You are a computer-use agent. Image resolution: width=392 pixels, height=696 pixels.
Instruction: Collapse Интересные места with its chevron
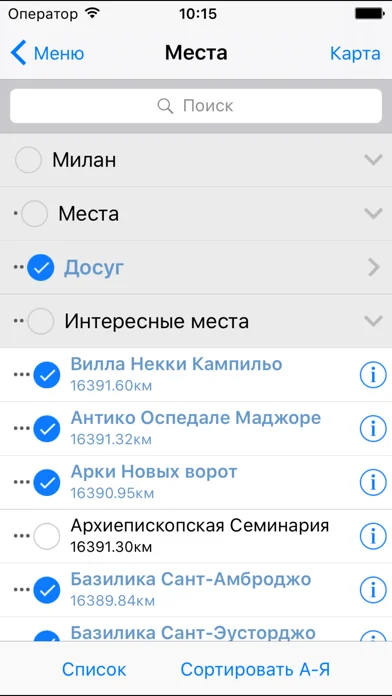click(373, 321)
